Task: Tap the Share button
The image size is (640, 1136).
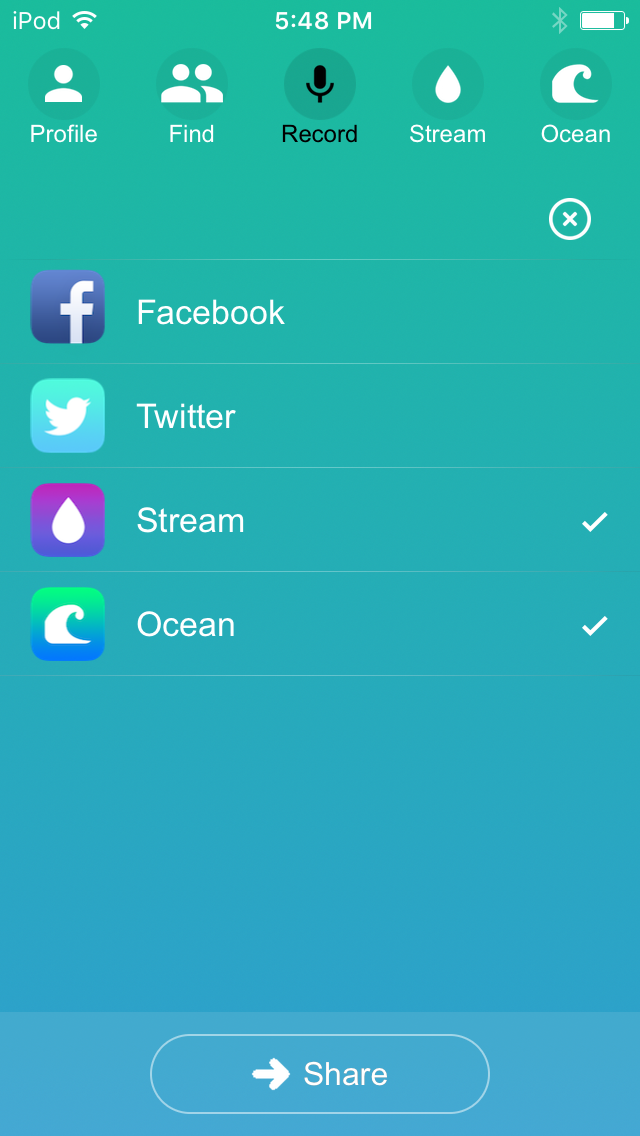Action: 320,1074
